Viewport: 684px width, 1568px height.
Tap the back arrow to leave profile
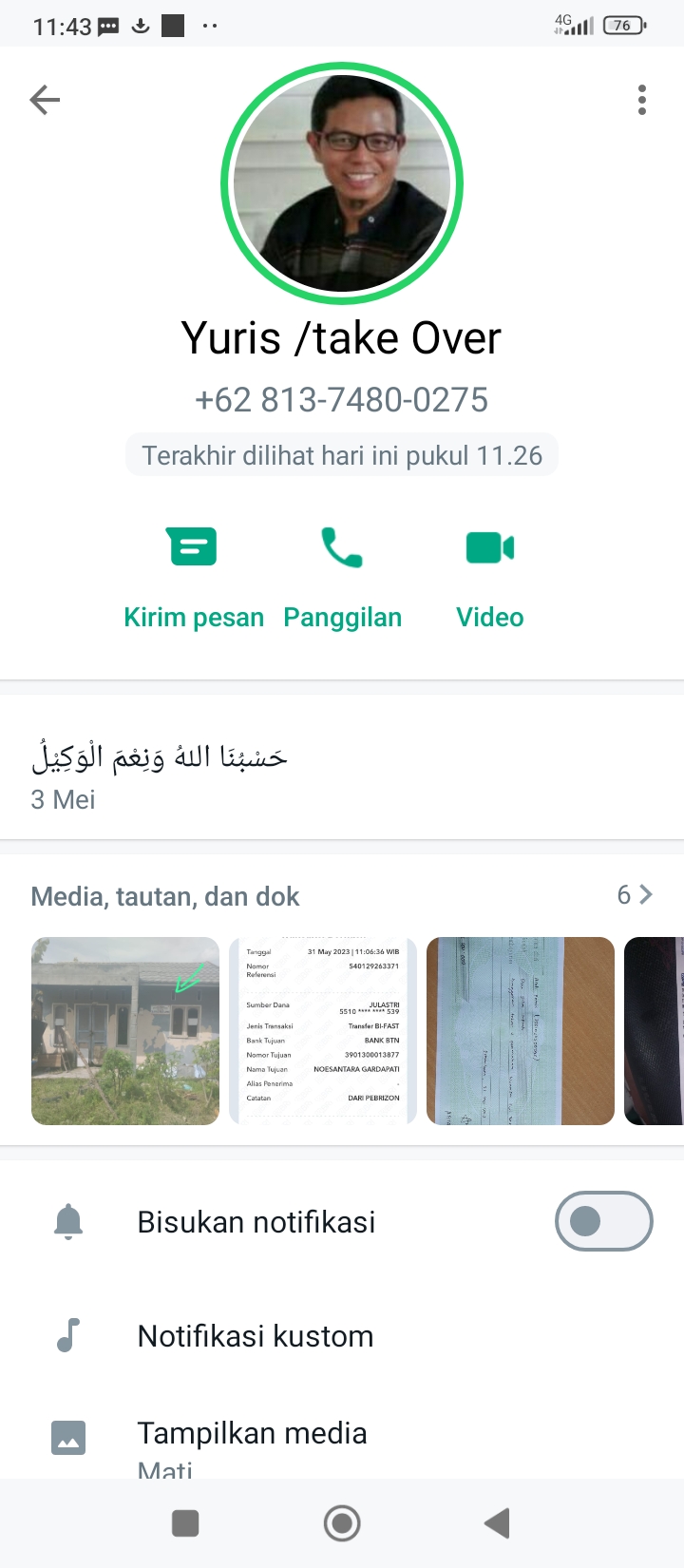[44, 99]
